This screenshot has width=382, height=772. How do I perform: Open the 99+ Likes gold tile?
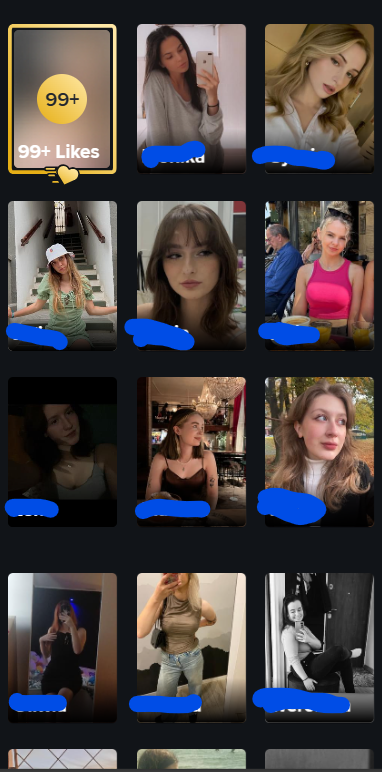pos(62,99)
